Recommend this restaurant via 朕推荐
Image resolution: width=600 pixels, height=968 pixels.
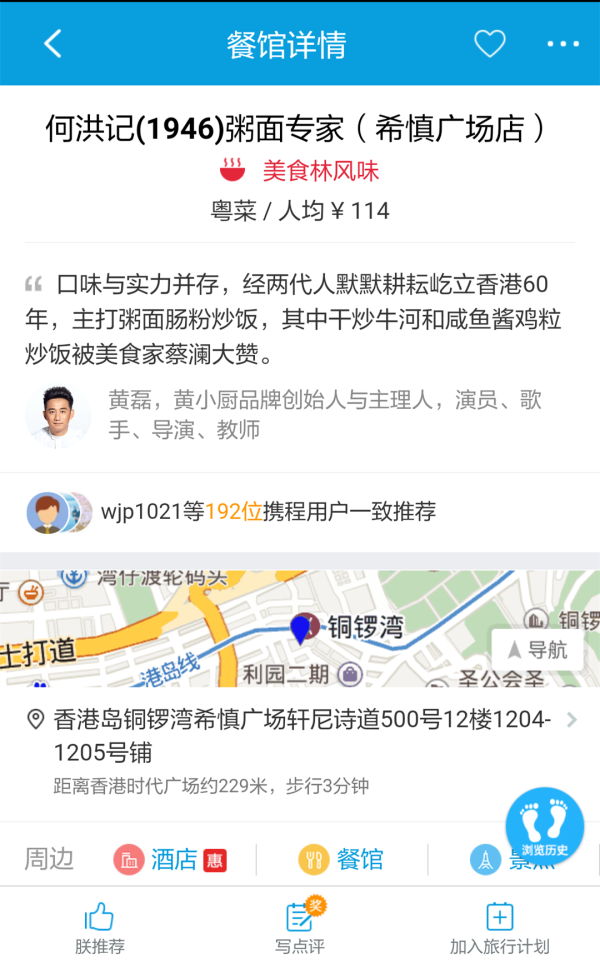click(100, 927)
